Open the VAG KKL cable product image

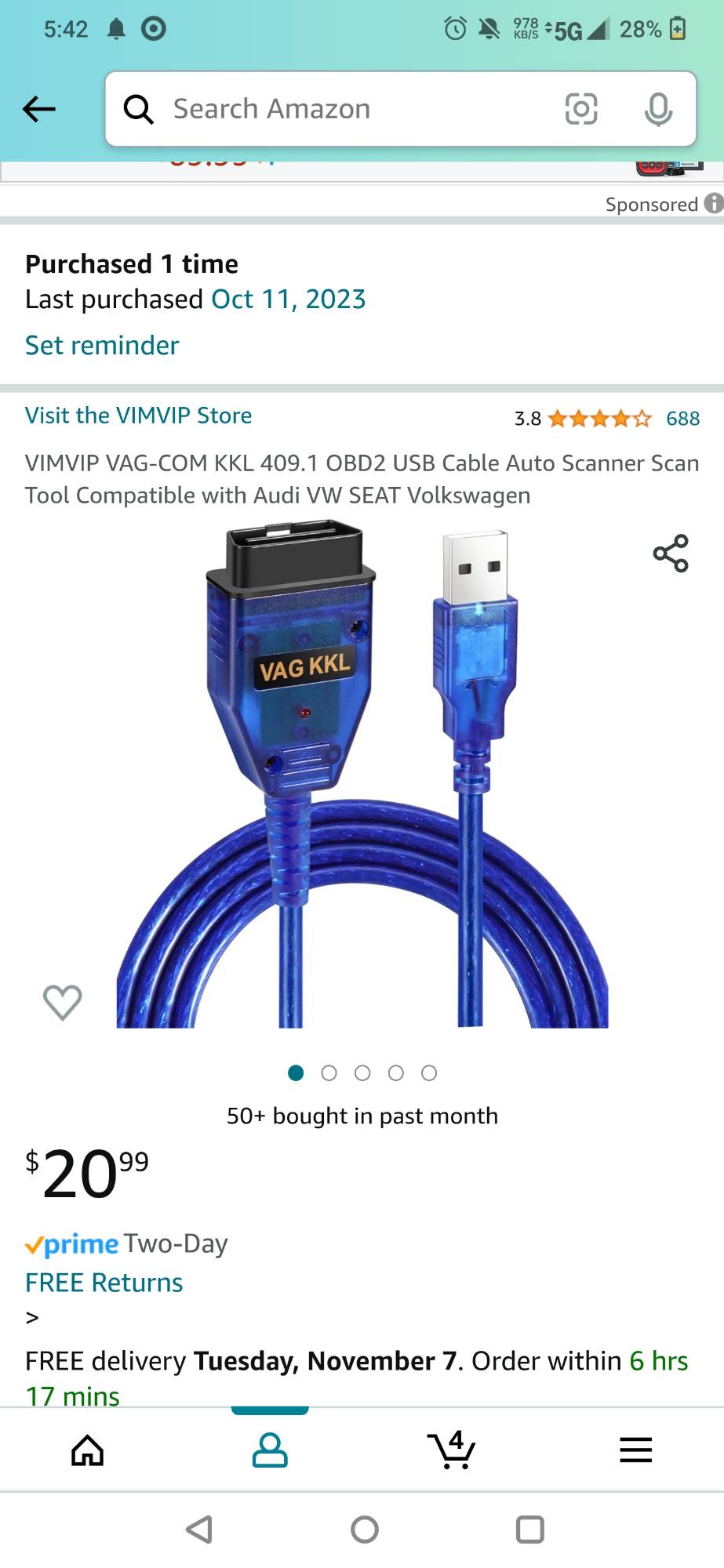tap(362, 778)
